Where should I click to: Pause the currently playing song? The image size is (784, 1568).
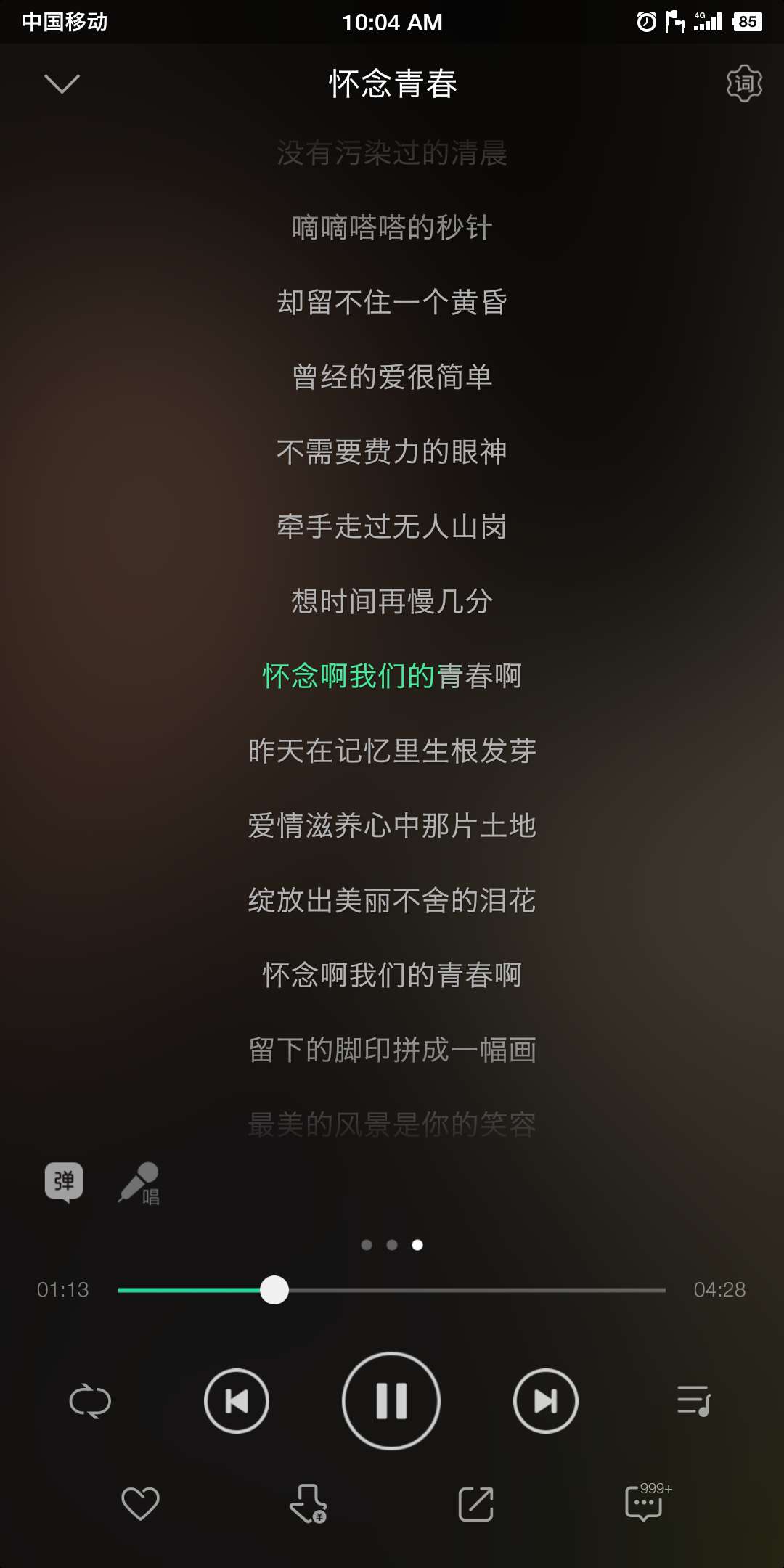coord(391,1402)
